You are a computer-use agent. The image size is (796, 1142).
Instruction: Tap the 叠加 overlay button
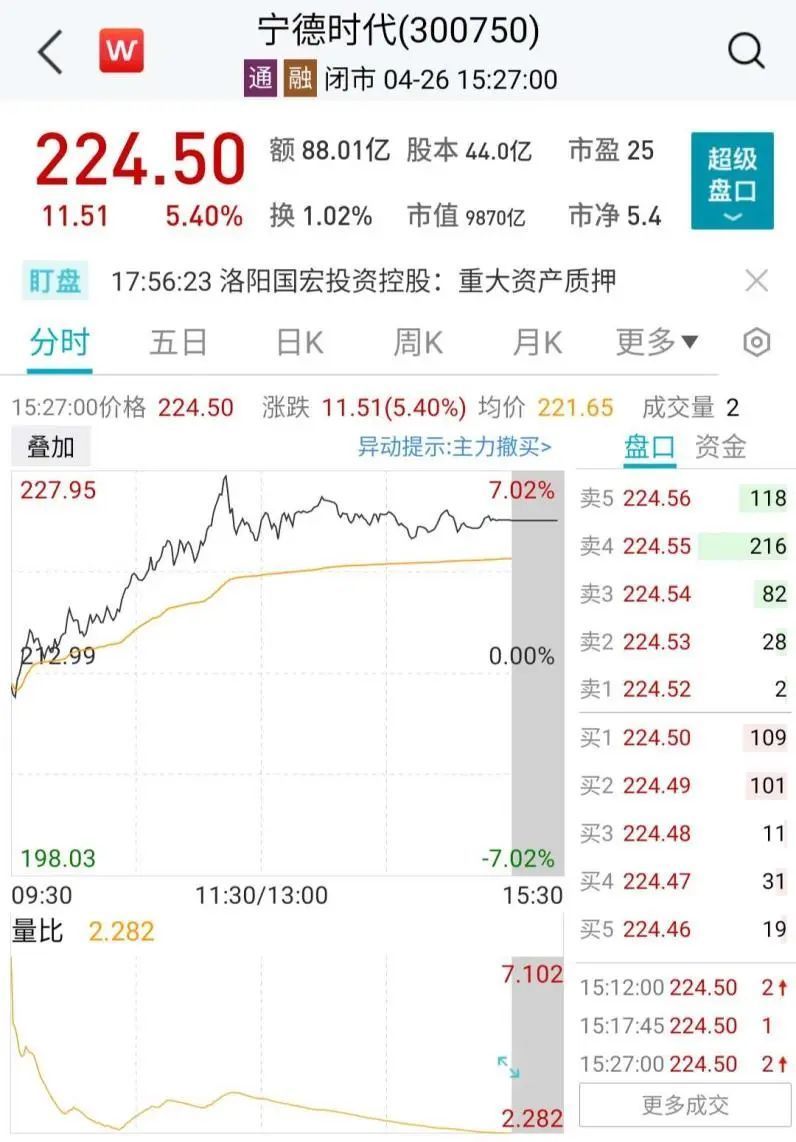[51, 447]
